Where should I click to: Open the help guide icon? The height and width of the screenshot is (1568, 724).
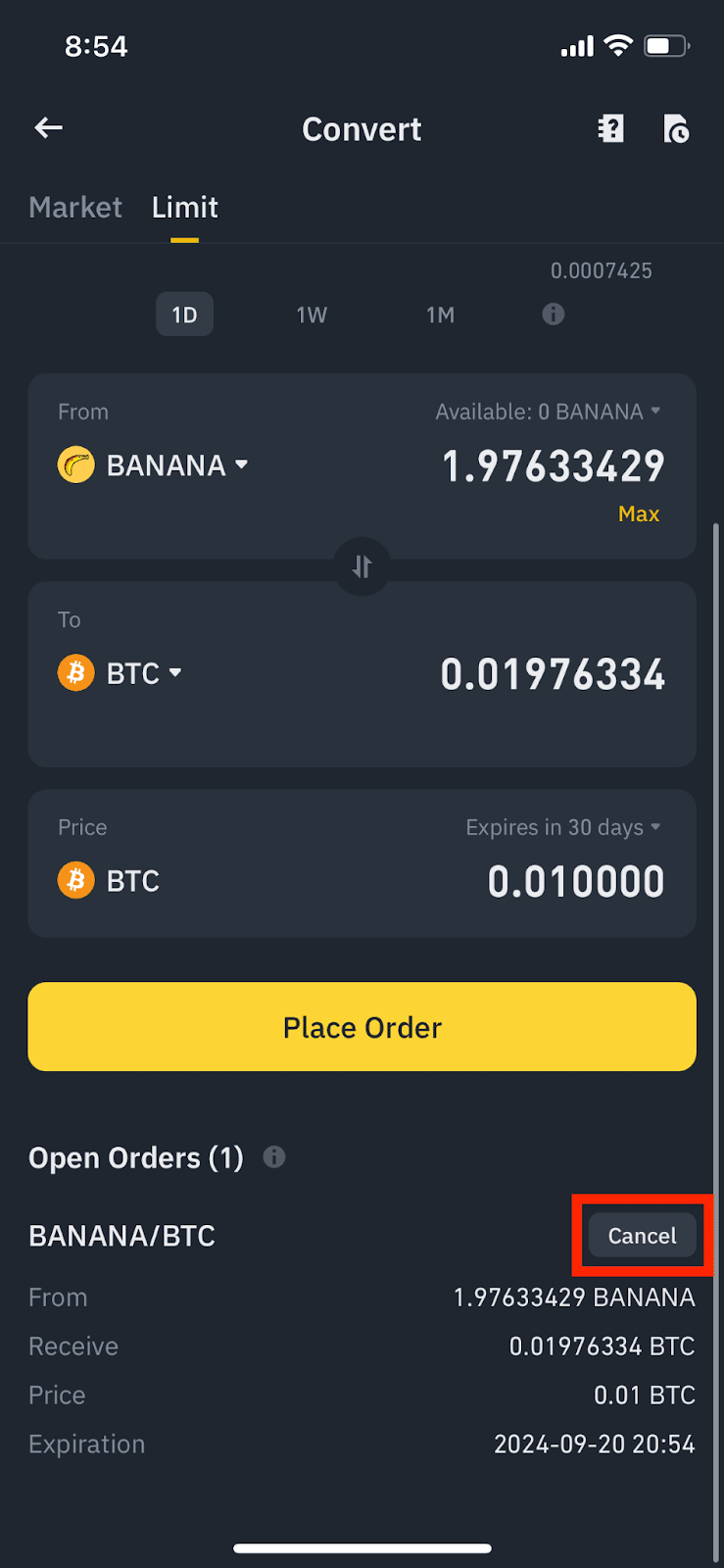610,128
